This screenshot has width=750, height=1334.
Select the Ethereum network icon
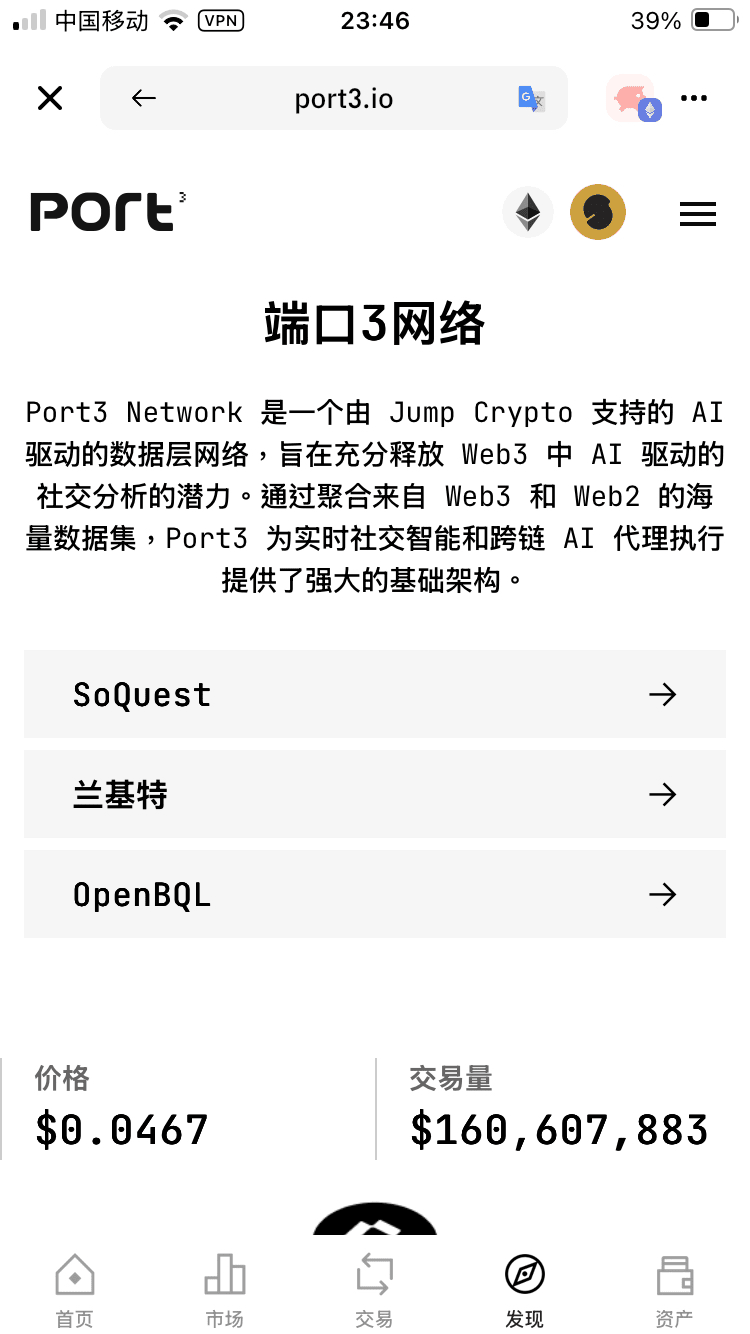[528, 212]
